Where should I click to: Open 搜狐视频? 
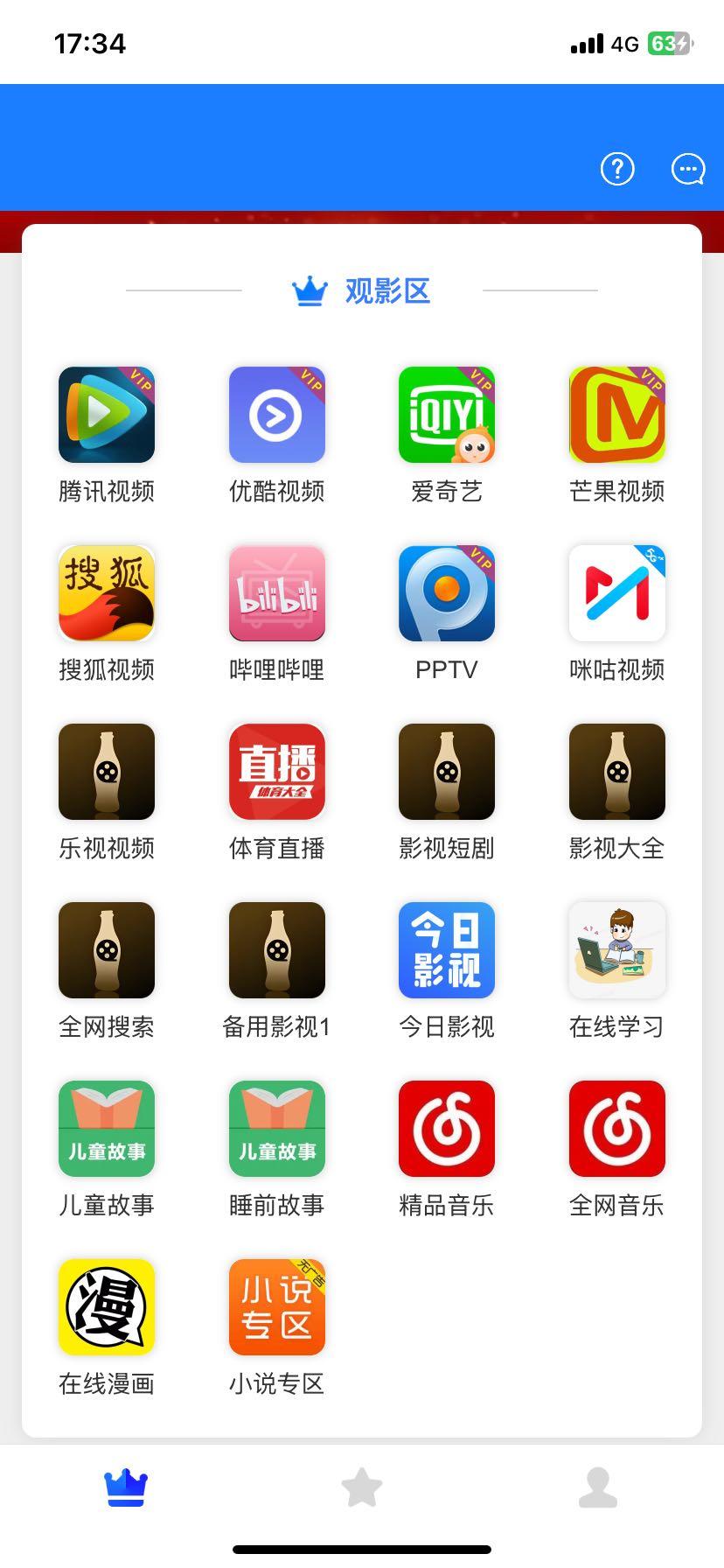[107, 593]
